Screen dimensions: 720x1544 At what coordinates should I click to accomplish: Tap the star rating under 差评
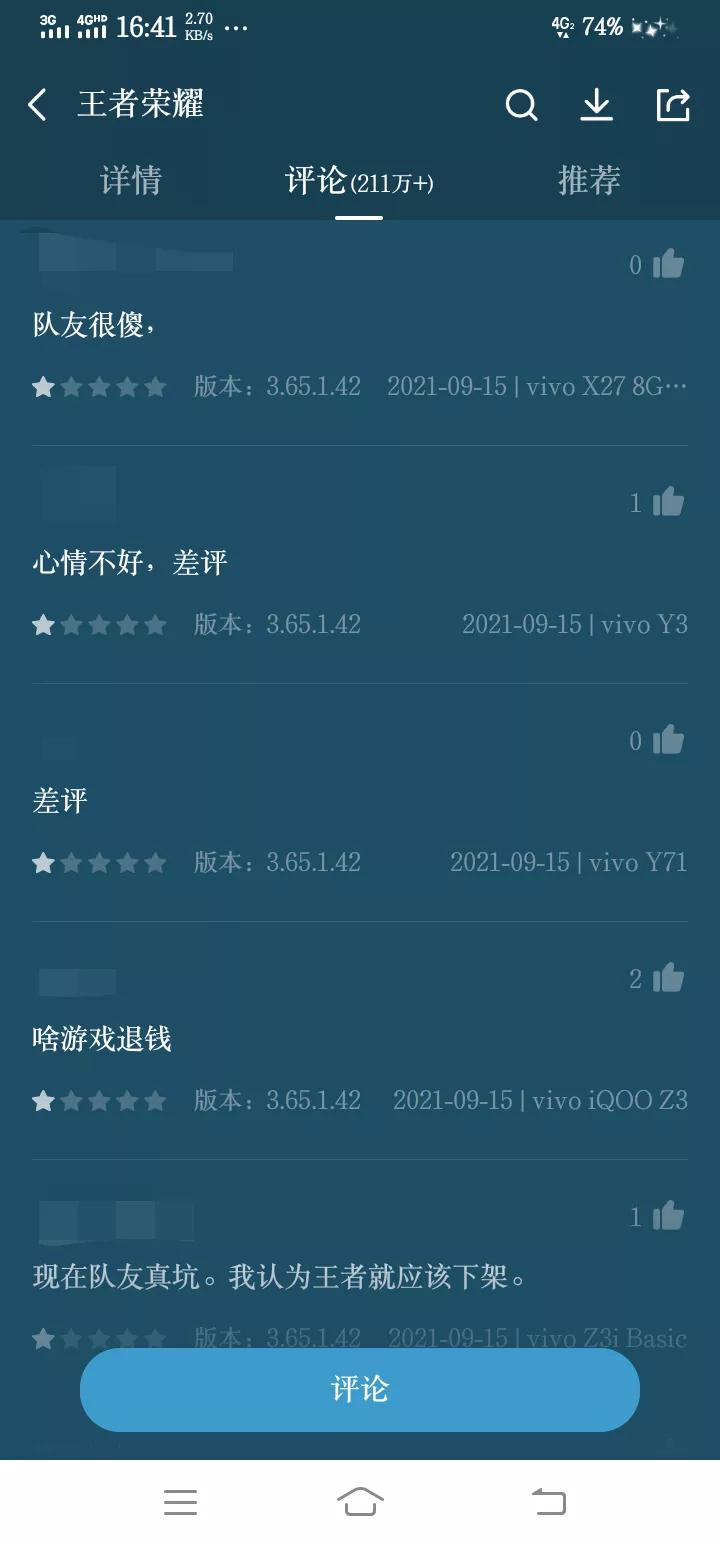(x=100, y=862)
